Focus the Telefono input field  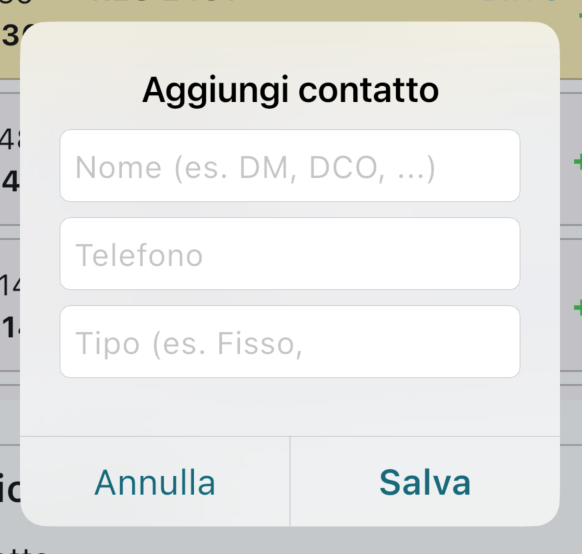[x=290, y=253]
